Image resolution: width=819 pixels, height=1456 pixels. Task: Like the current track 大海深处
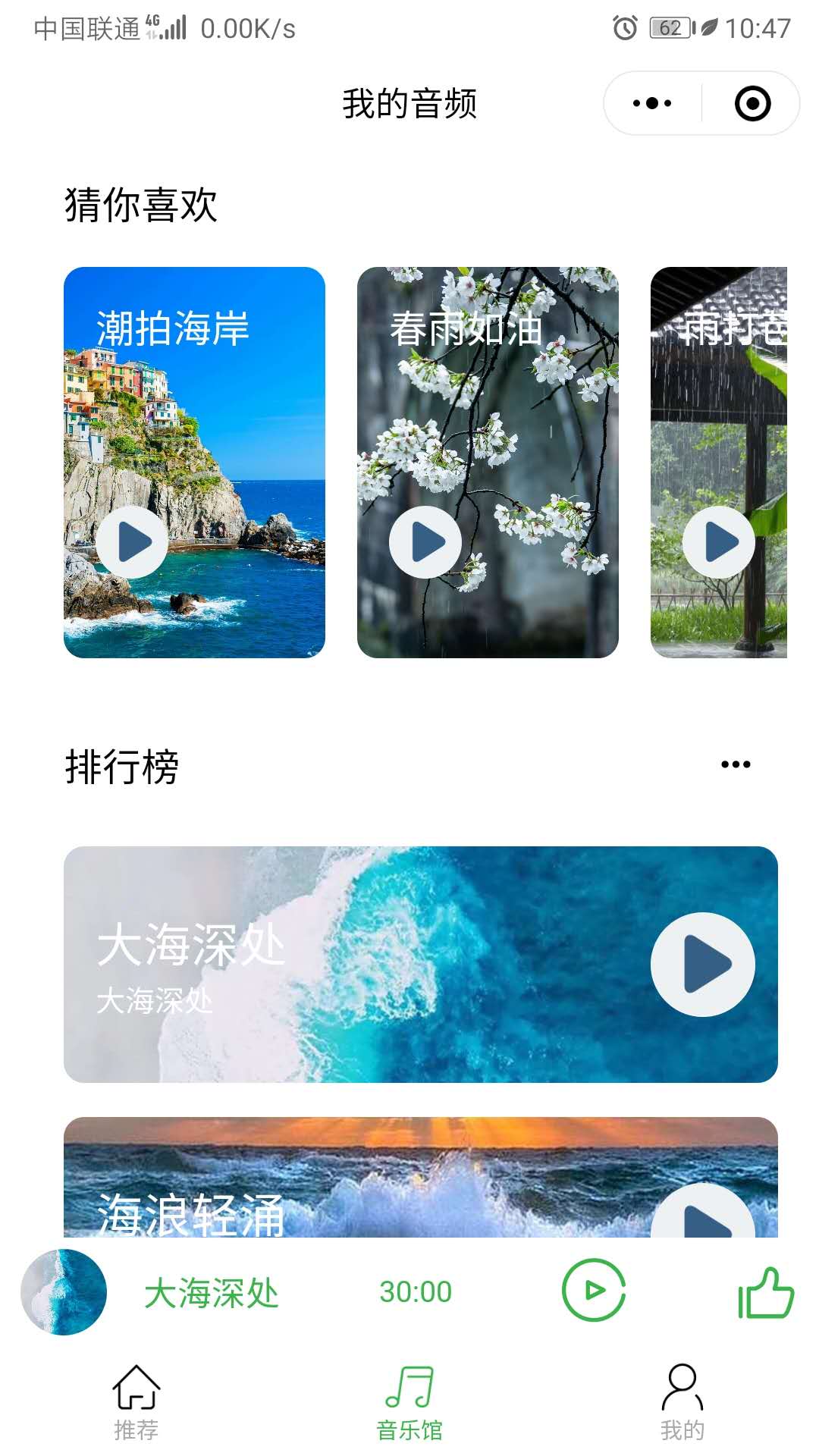(765, 1292)
